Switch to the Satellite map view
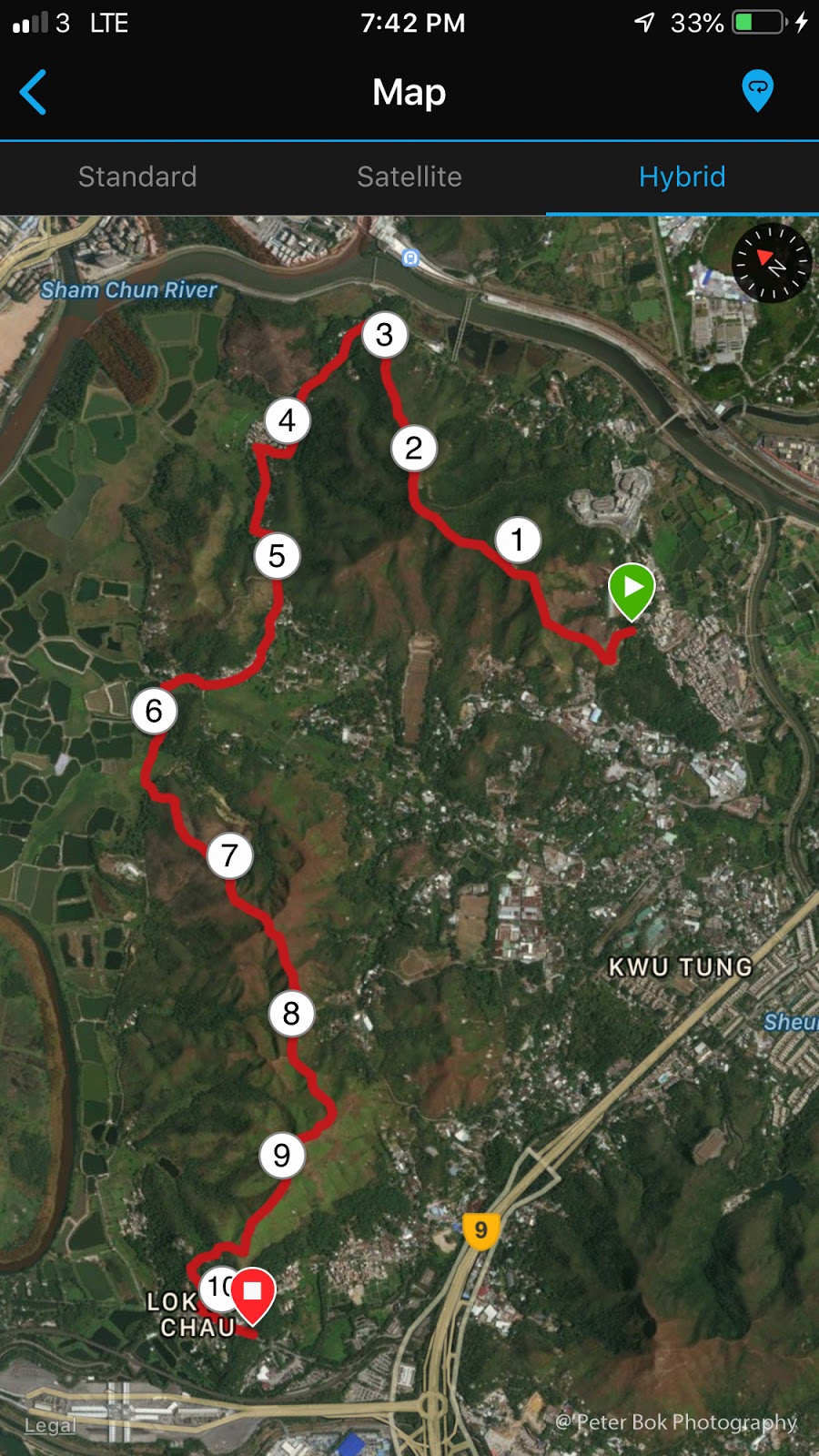 pyautogui.click(x=409, y=177)
